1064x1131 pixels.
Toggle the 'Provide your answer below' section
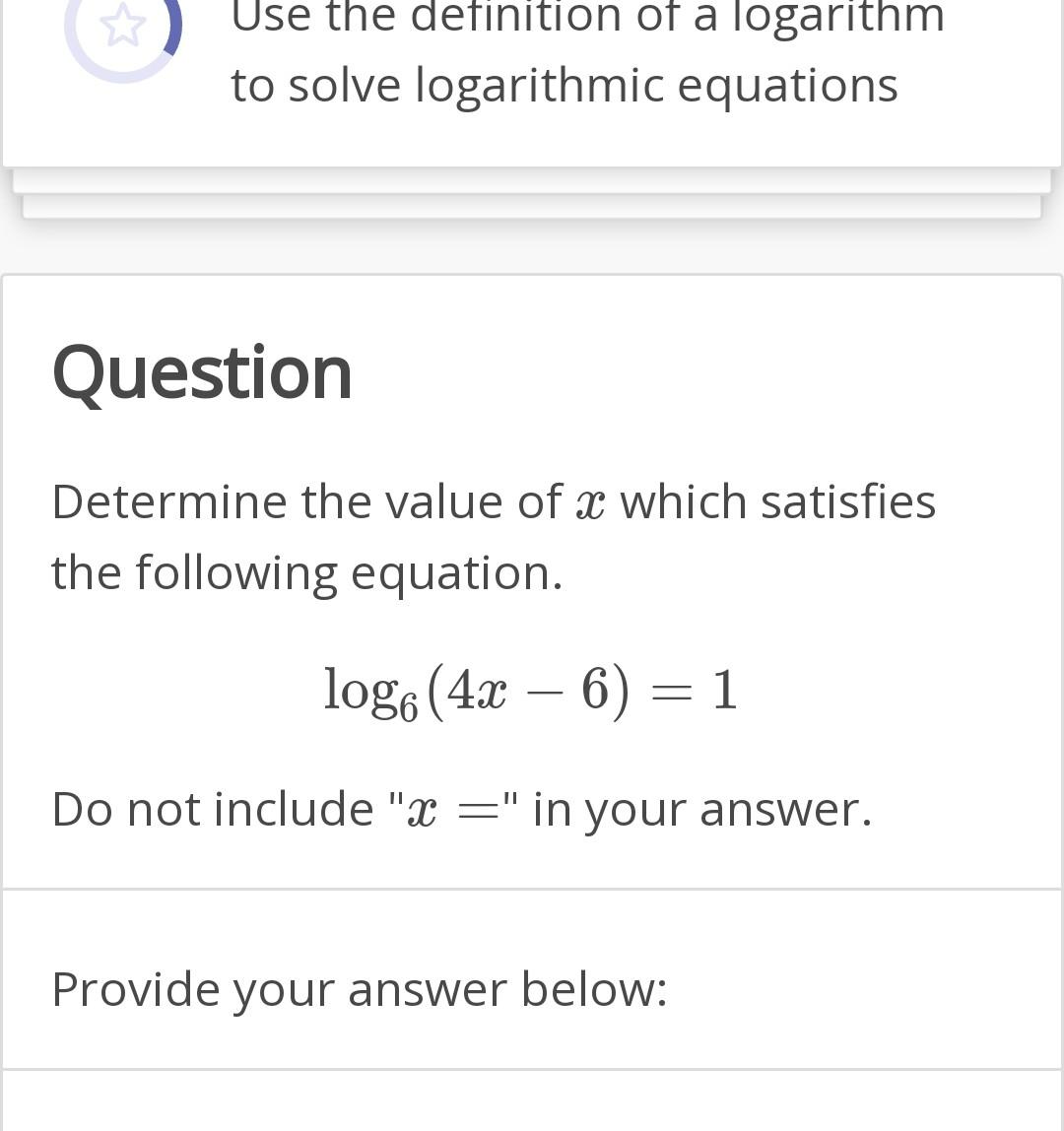362,989
